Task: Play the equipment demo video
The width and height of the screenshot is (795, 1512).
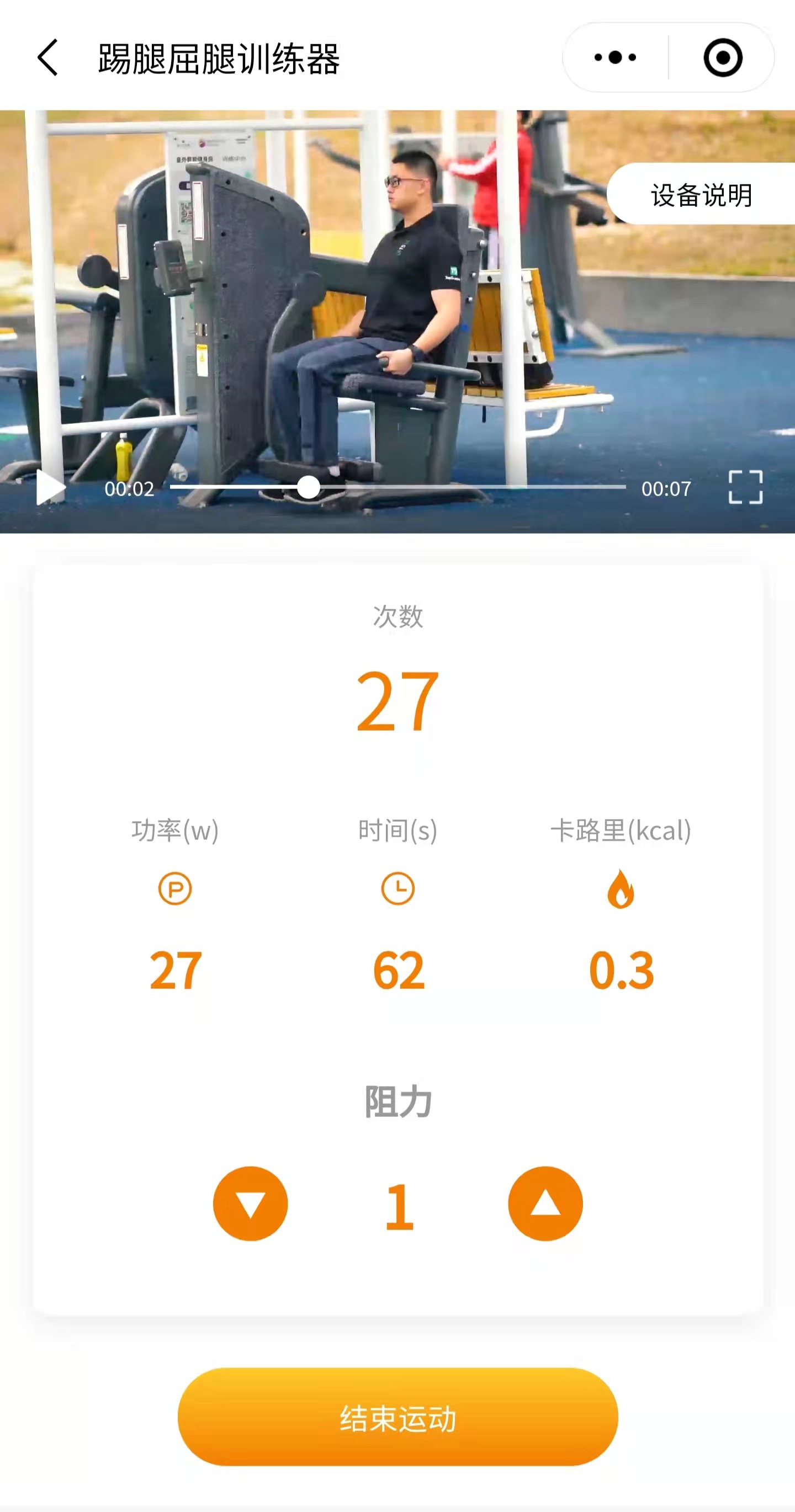Action: [x=50, y=487]
